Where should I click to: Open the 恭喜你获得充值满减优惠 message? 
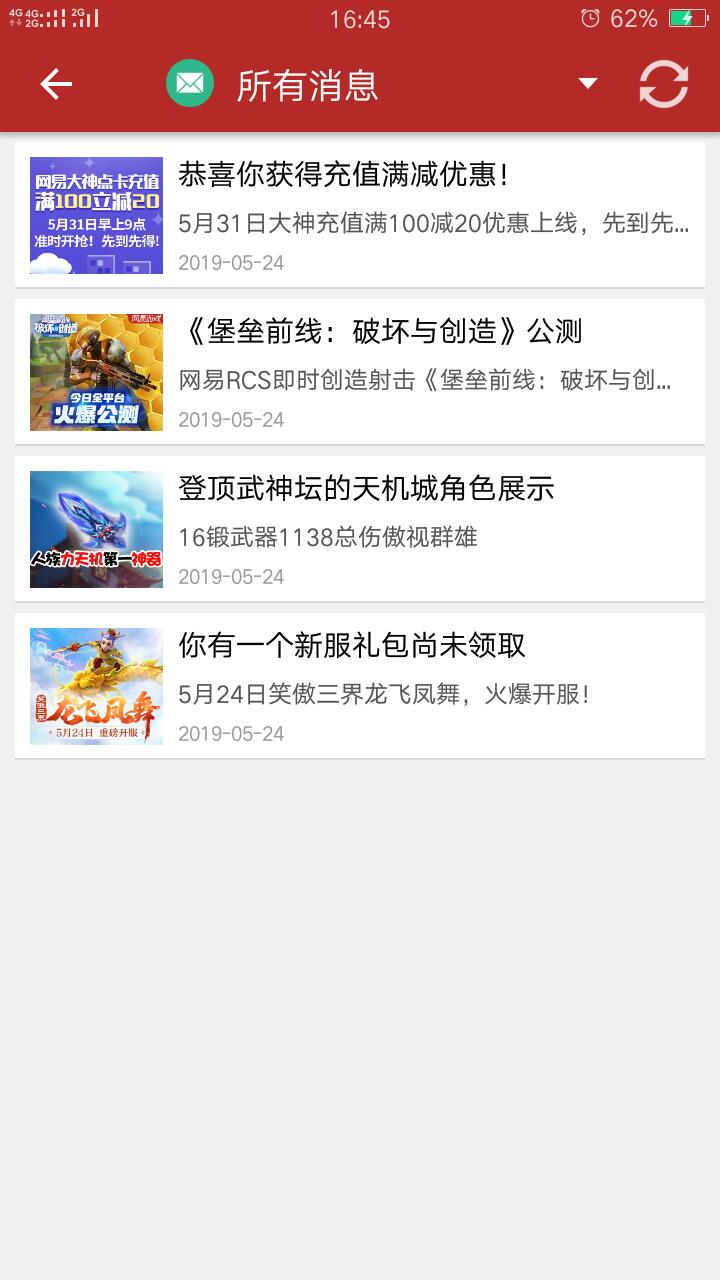tap(360, 215)
